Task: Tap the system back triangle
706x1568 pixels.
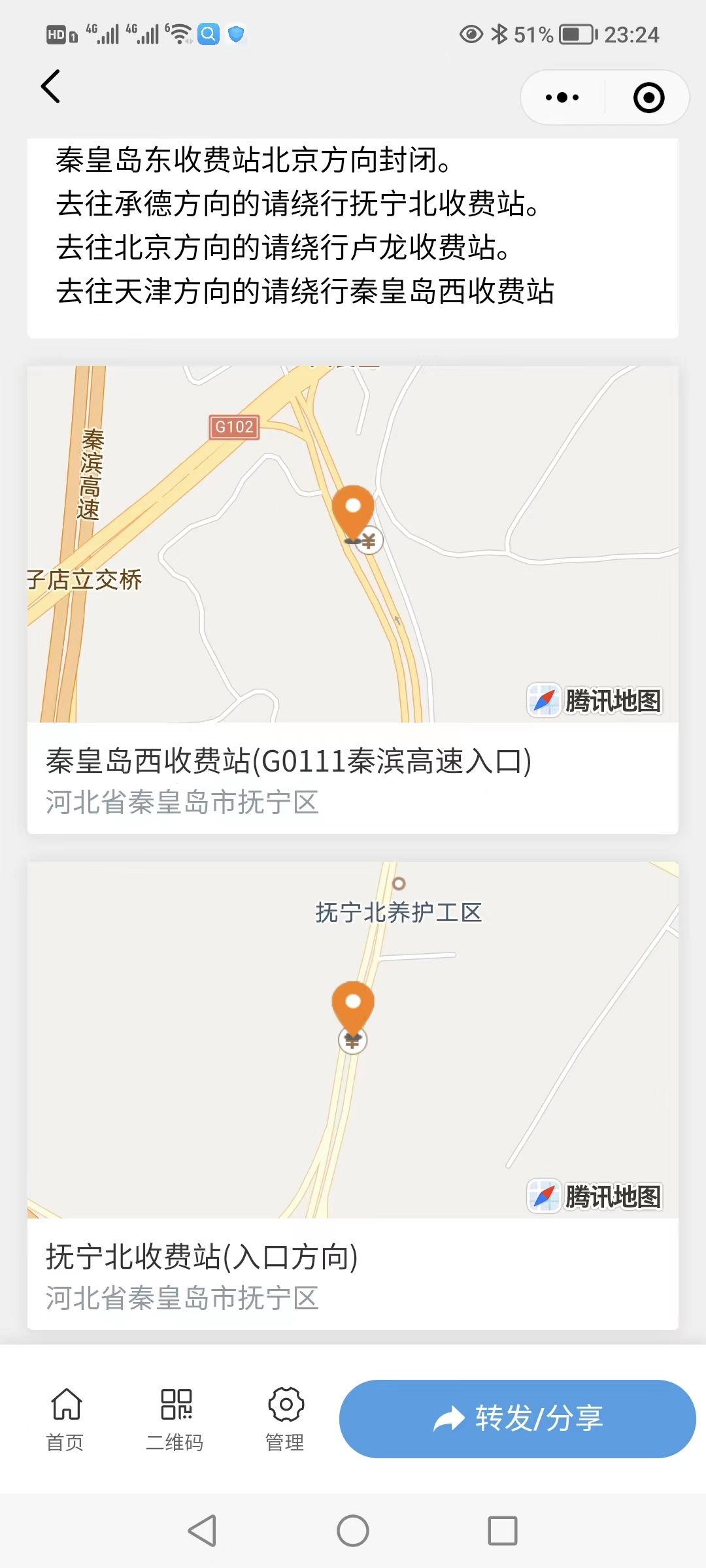Action: pos(203,1530)
